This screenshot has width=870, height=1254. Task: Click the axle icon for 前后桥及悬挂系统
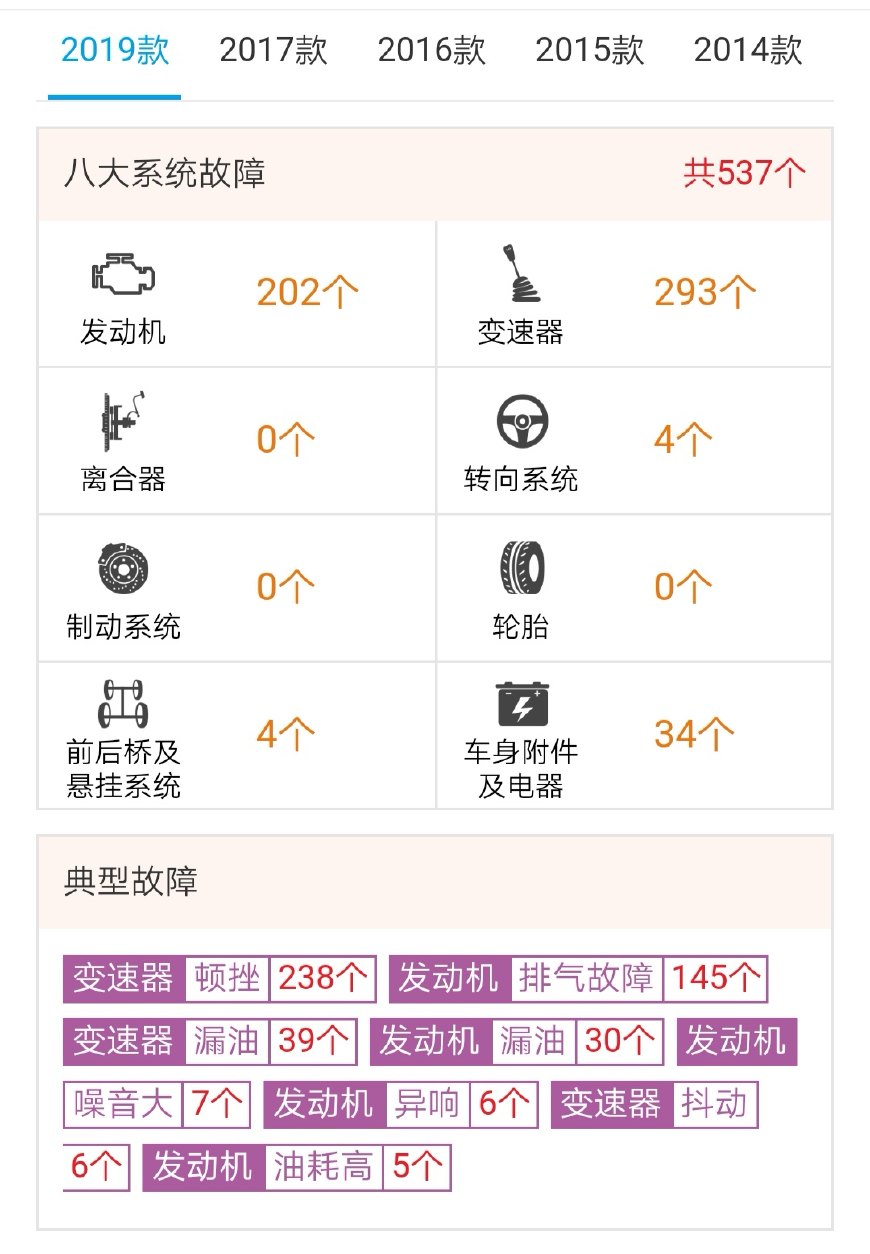point(120,700)
